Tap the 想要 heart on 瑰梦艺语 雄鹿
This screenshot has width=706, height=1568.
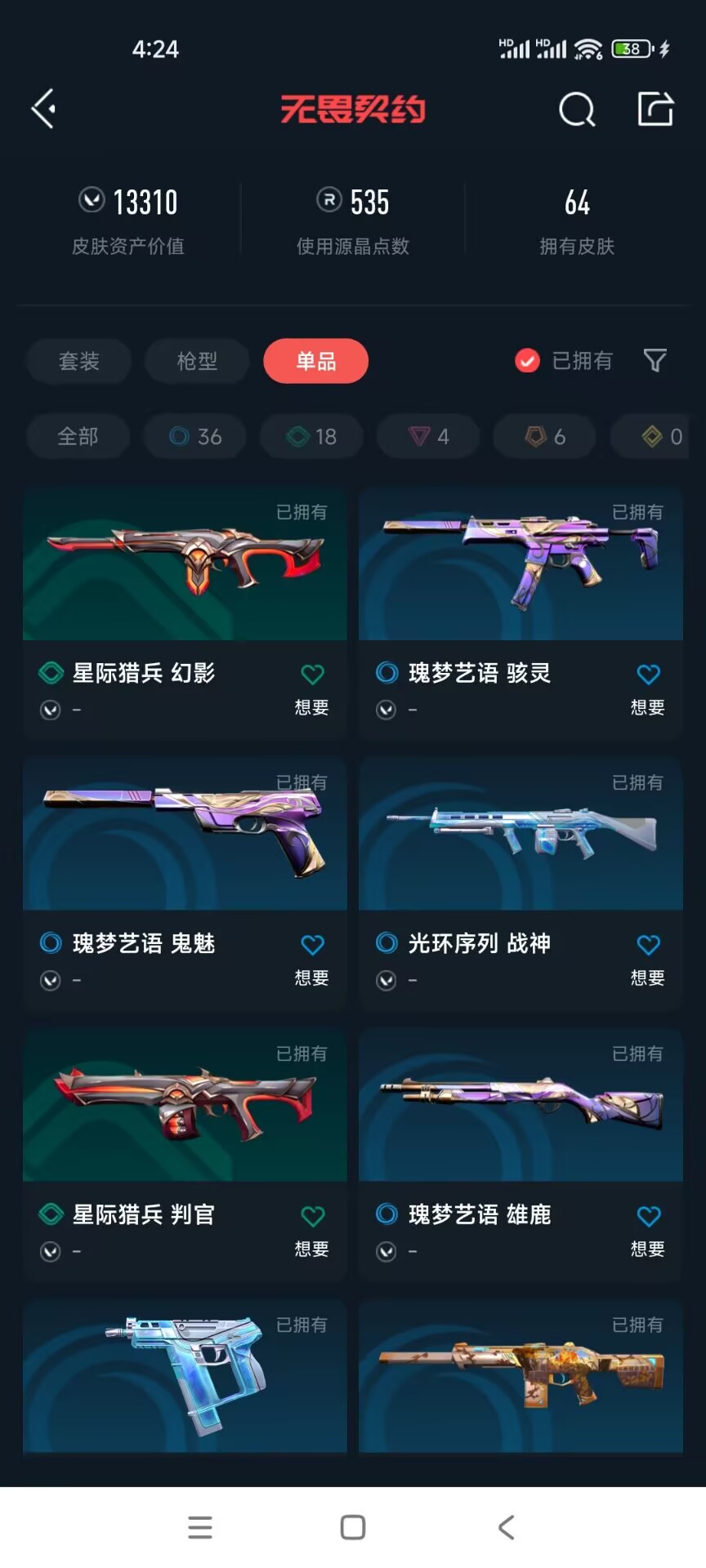click(648, 1217)
